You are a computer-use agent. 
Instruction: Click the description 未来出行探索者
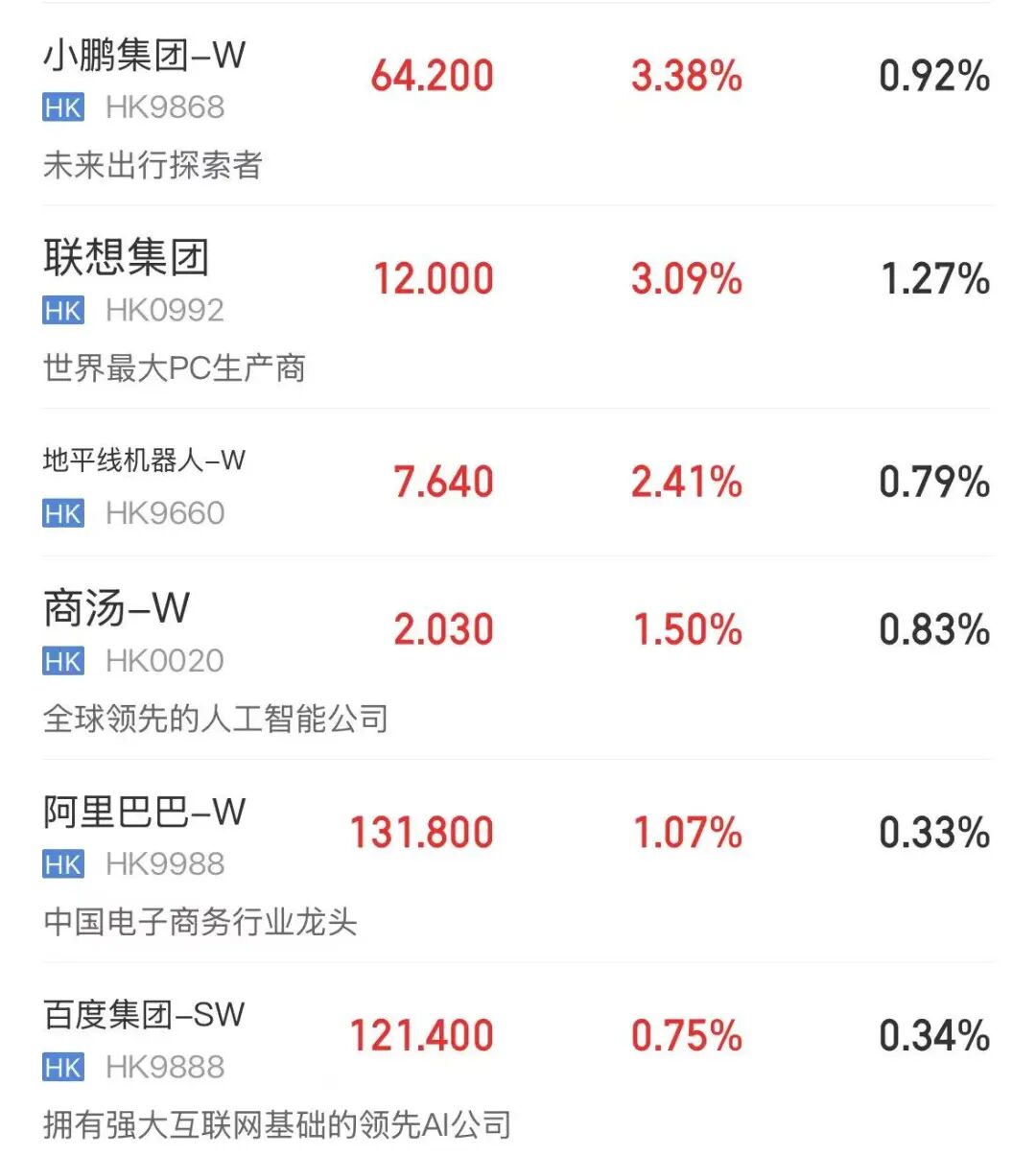[x=153, y=166]
